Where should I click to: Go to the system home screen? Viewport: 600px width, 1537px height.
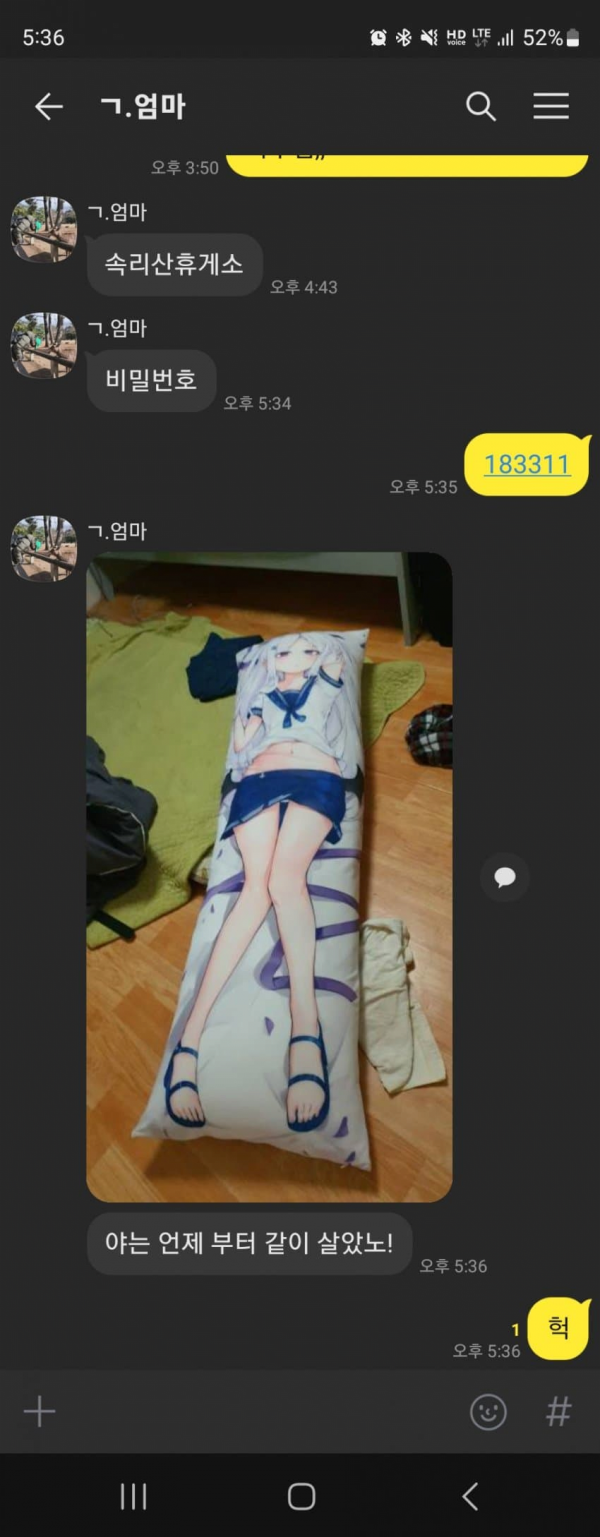pos(301,1496)
